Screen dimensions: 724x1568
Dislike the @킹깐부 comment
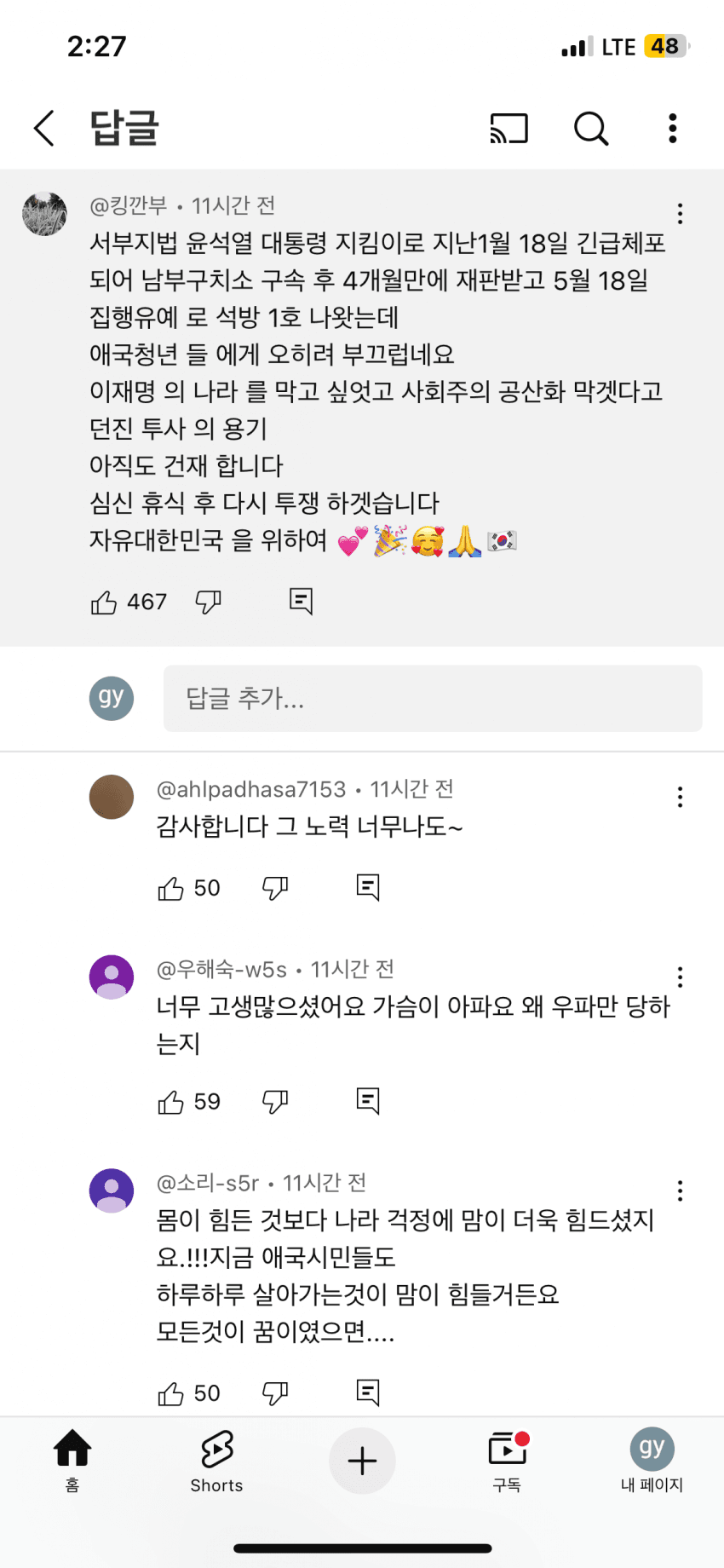click(x=209, y=602)
